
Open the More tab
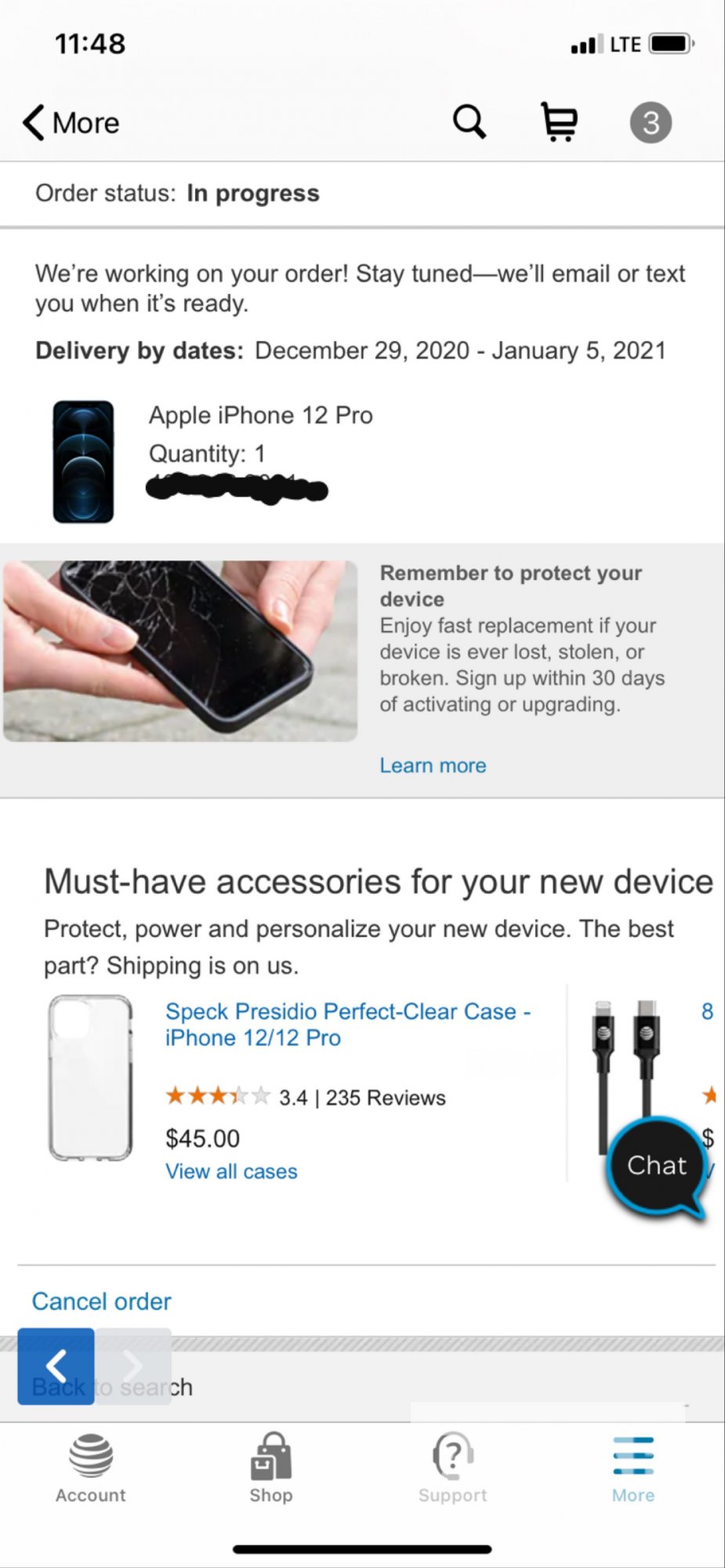click(633, 1468)
